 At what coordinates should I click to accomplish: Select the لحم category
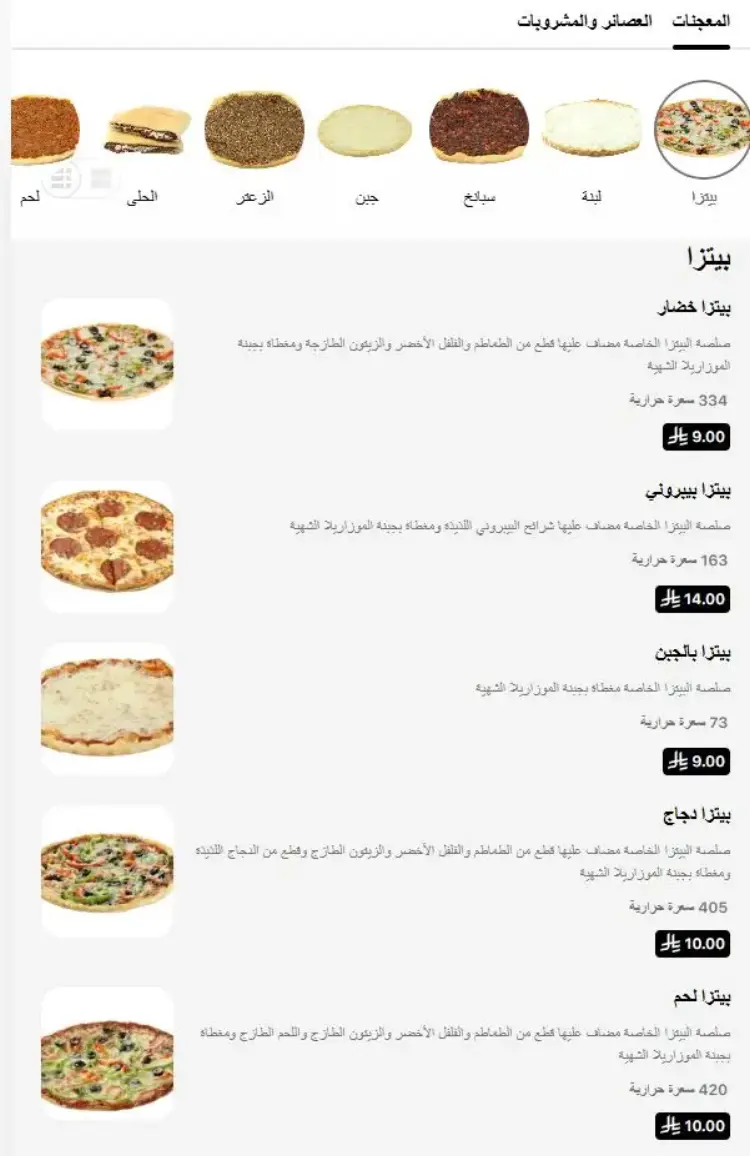(42, 130)
